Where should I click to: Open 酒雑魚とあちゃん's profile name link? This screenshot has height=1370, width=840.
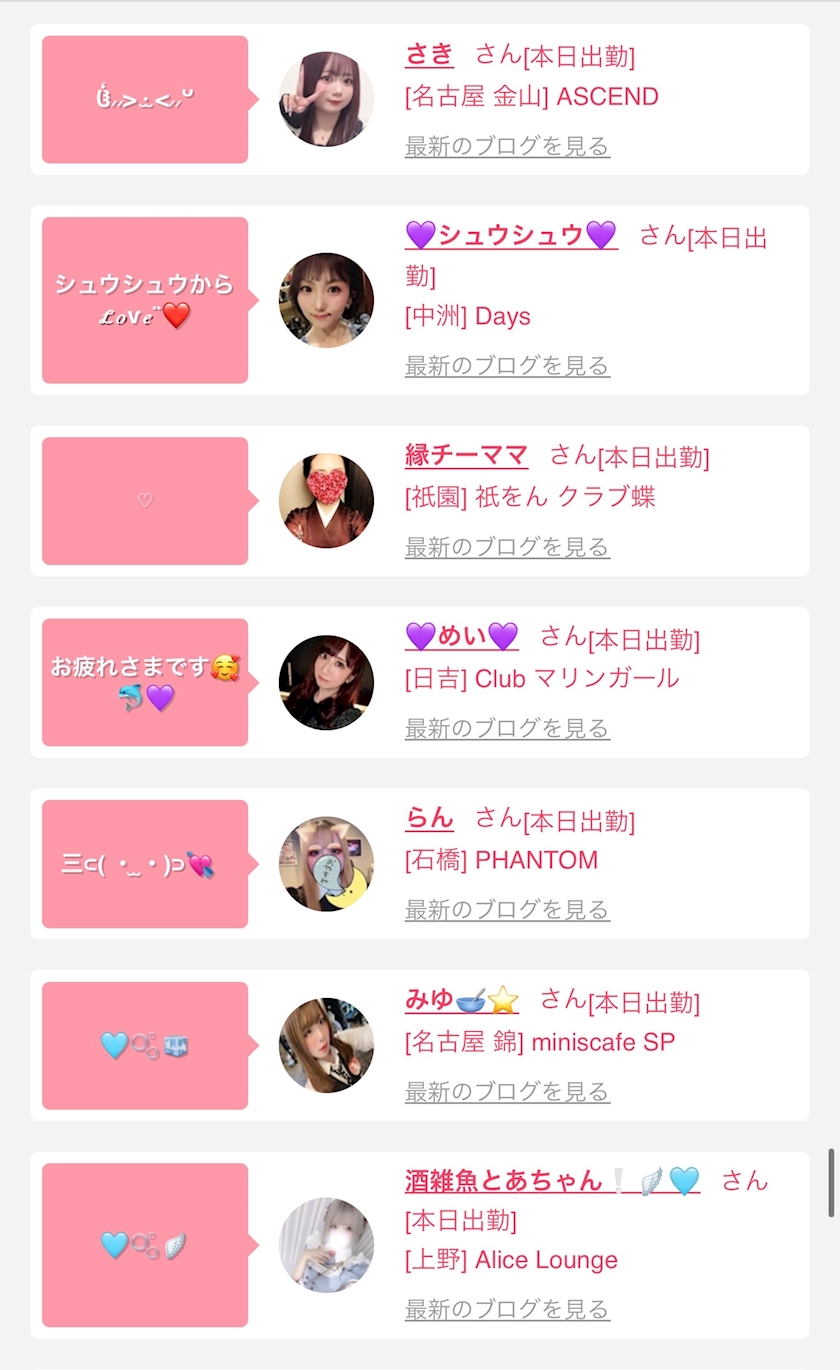[552, 1181]
